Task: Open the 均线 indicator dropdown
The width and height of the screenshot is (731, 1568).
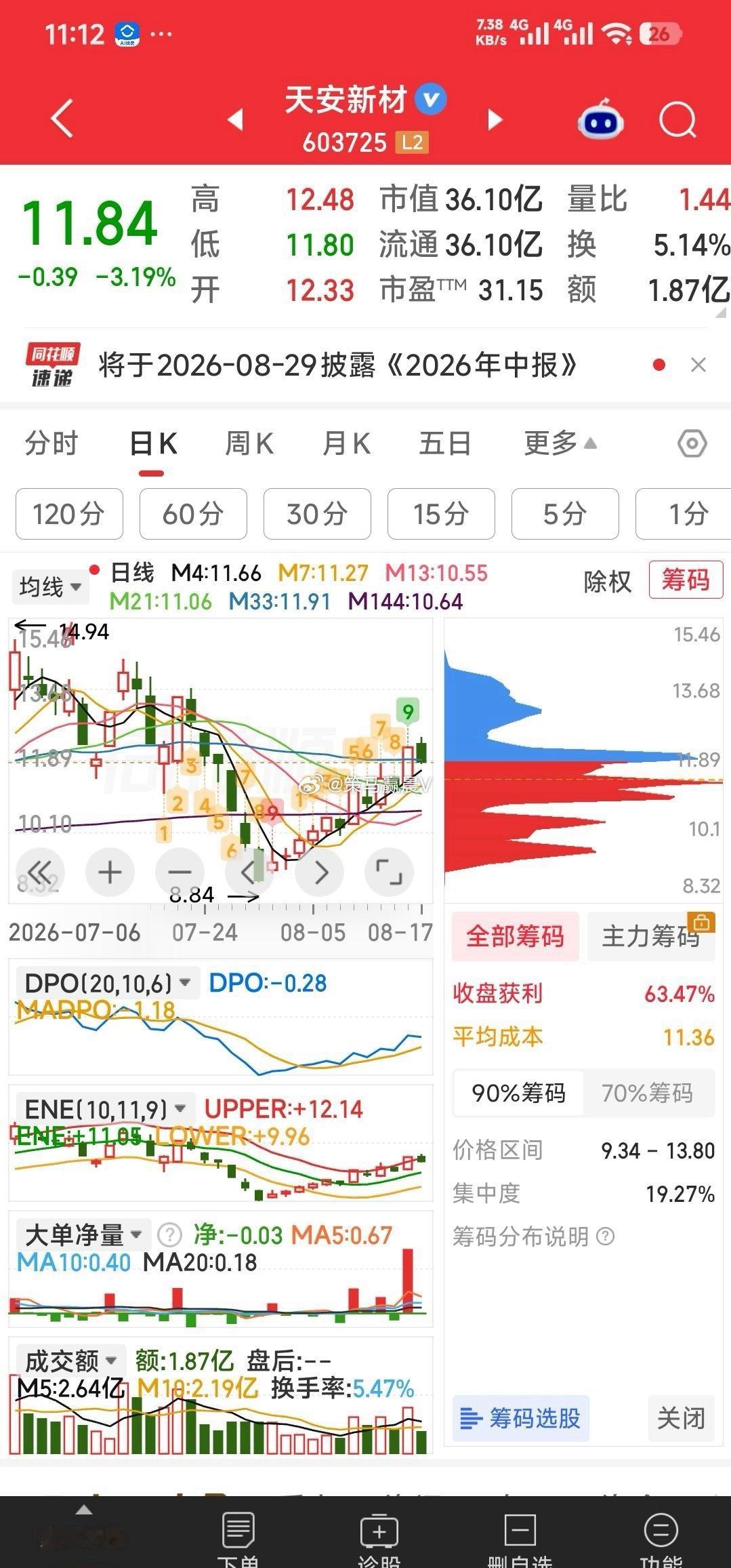Action: pos(50,586)
